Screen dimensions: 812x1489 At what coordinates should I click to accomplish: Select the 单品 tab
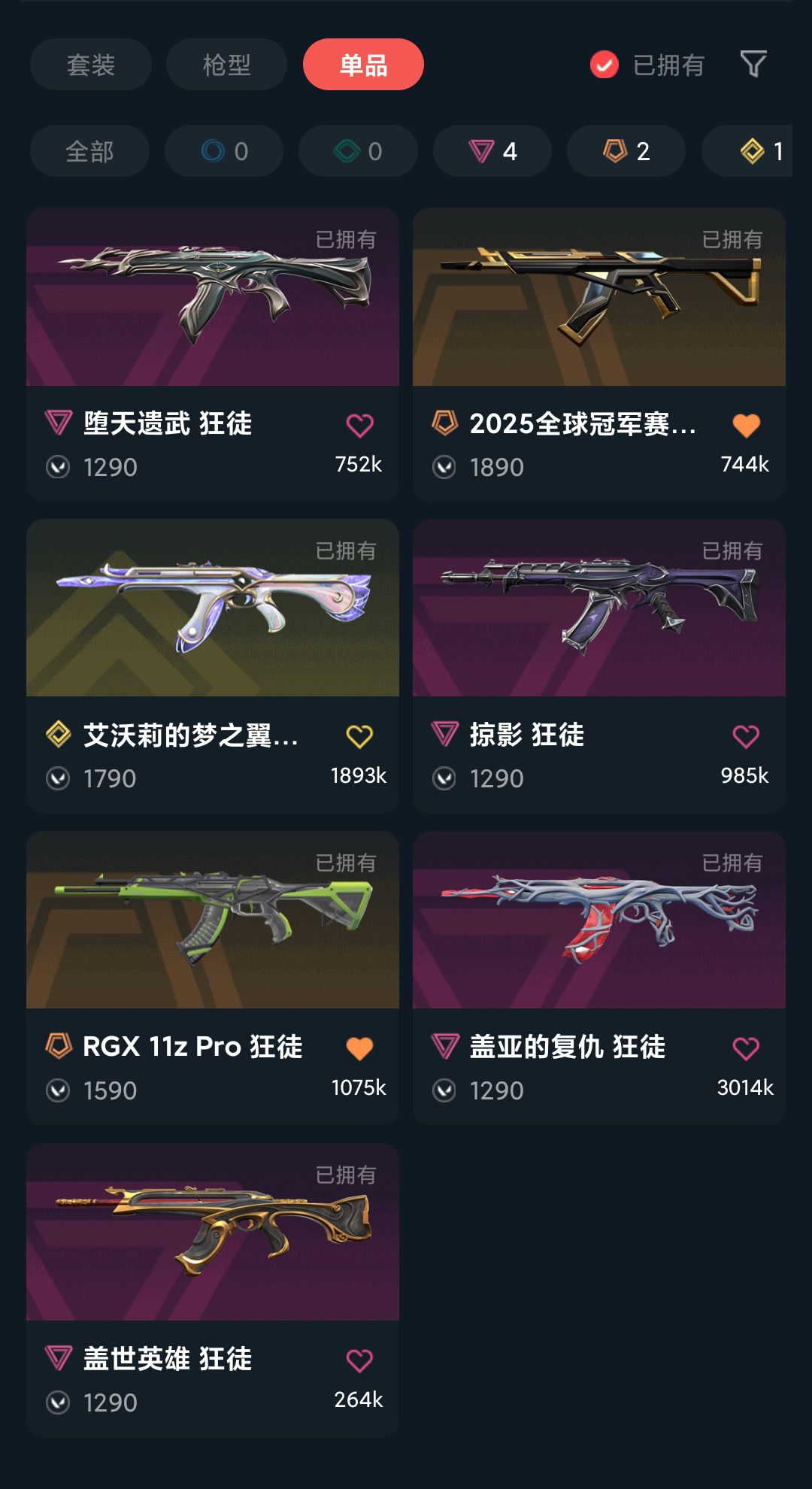point(363,65)
